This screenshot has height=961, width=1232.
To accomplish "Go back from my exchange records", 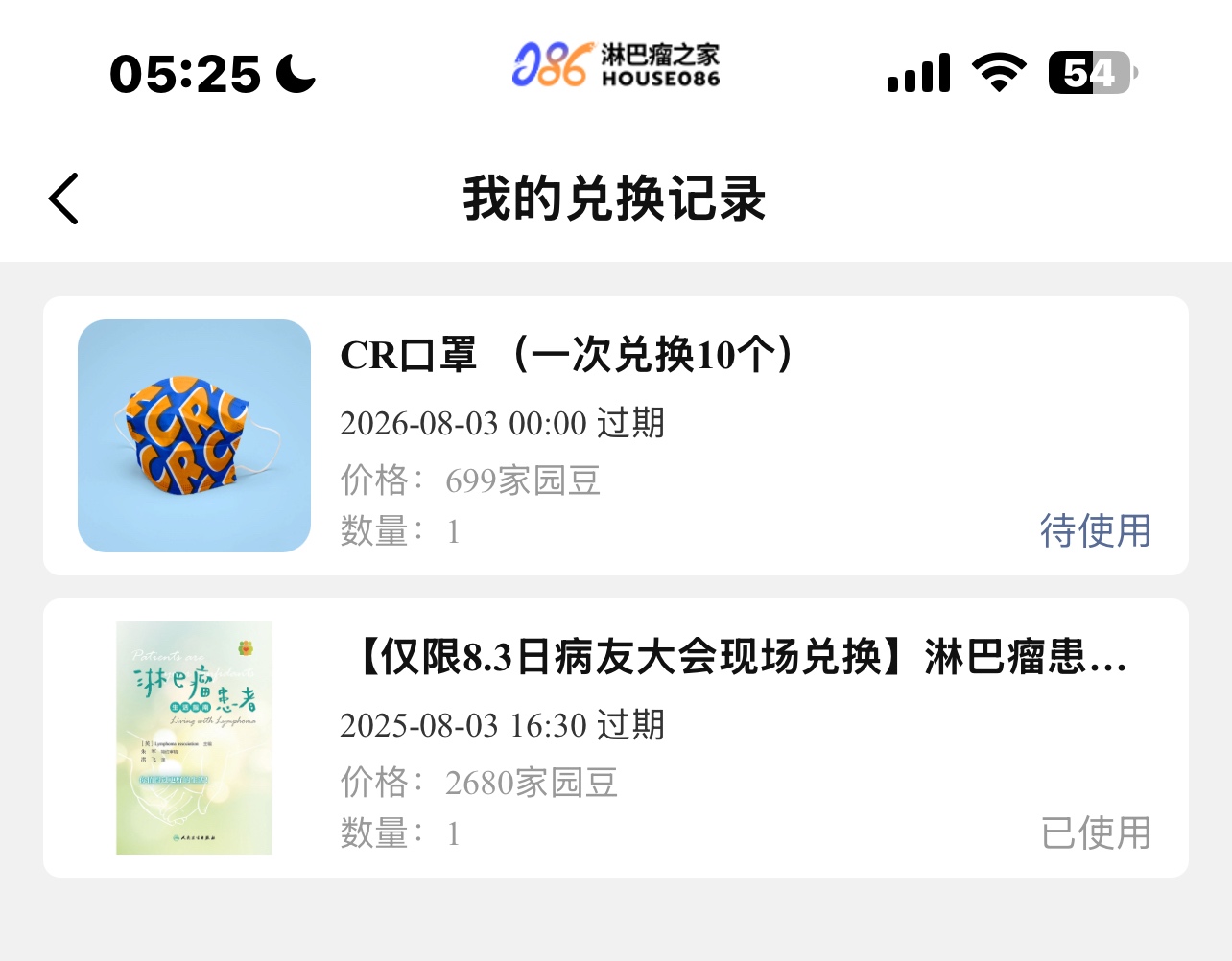I will pos(63,199).
